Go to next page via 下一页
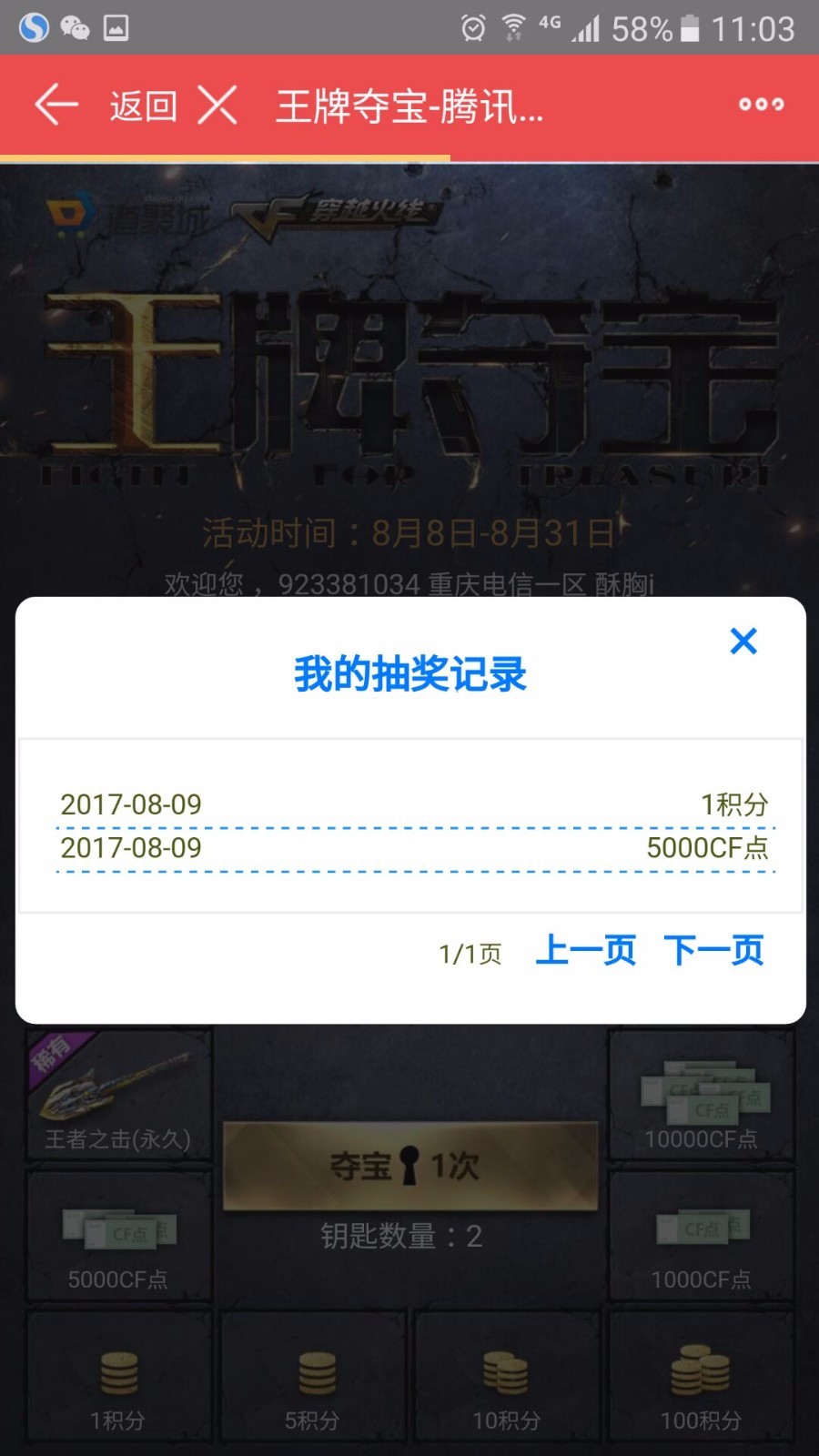Image resolution: width=819 pixels, height=1456 pixels. coord(713,950)
